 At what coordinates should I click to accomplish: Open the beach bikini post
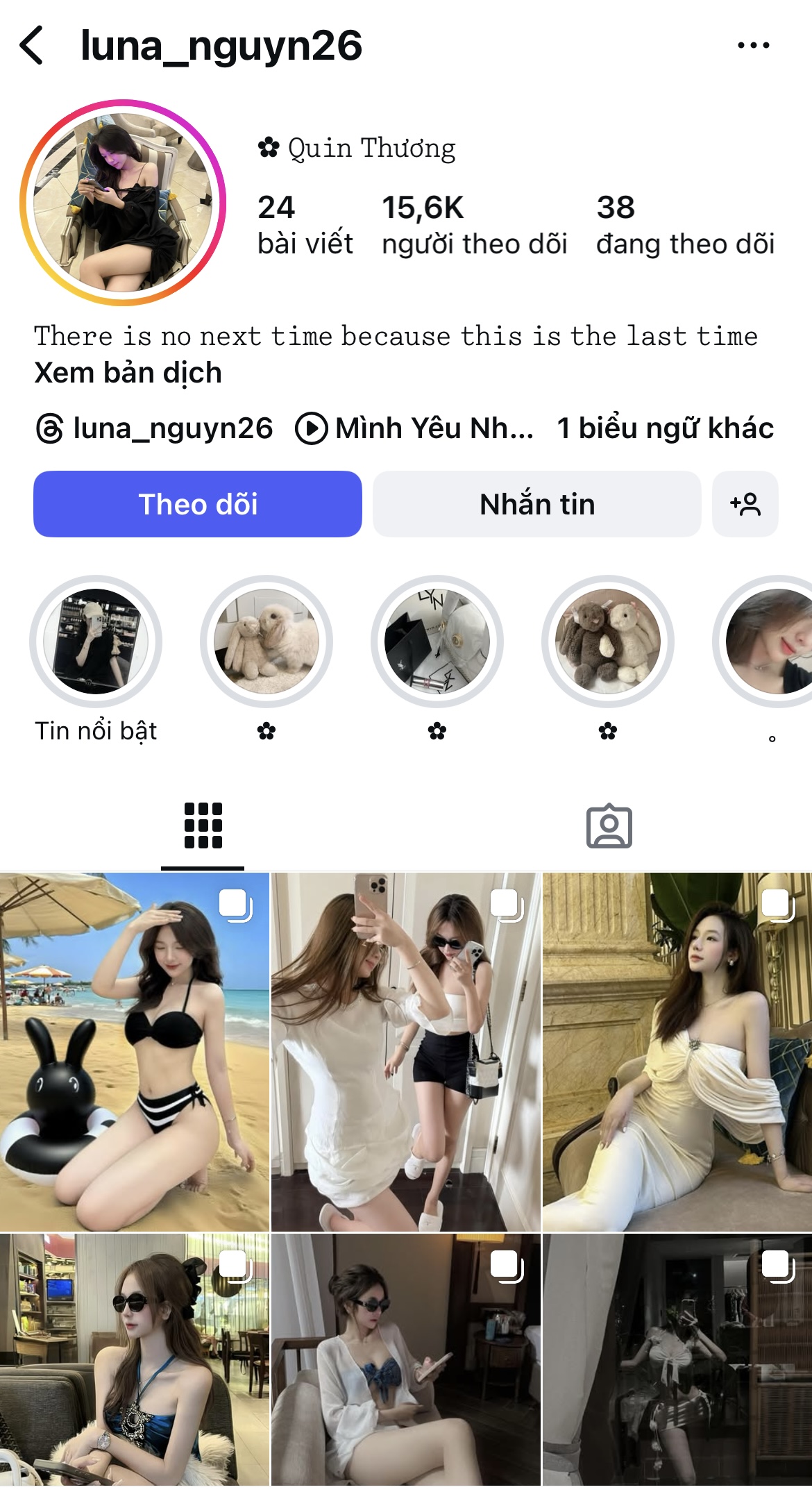tap(134, 1052)
